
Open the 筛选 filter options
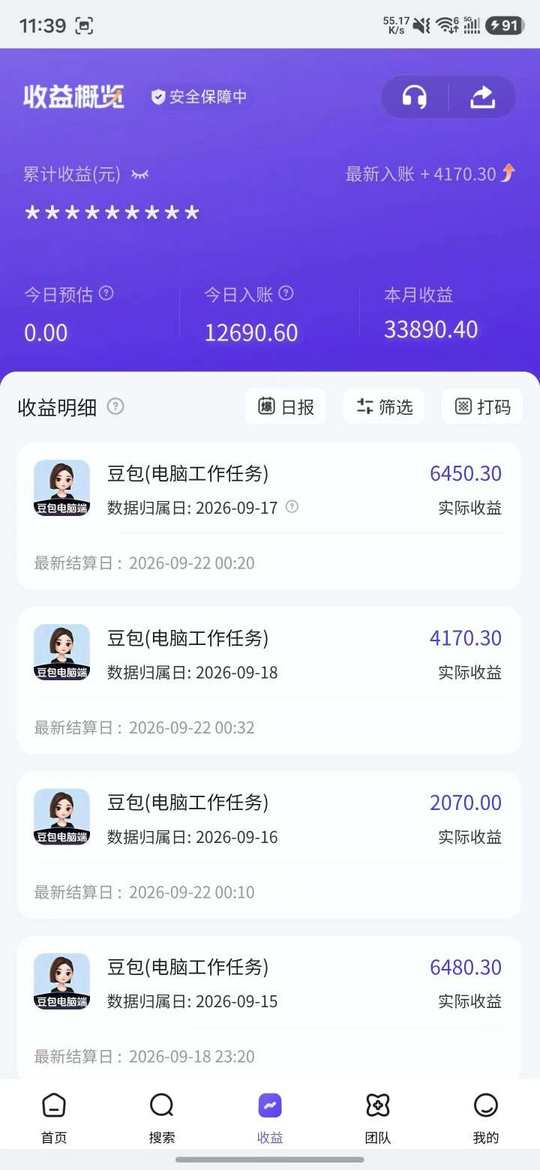[384, 407]
